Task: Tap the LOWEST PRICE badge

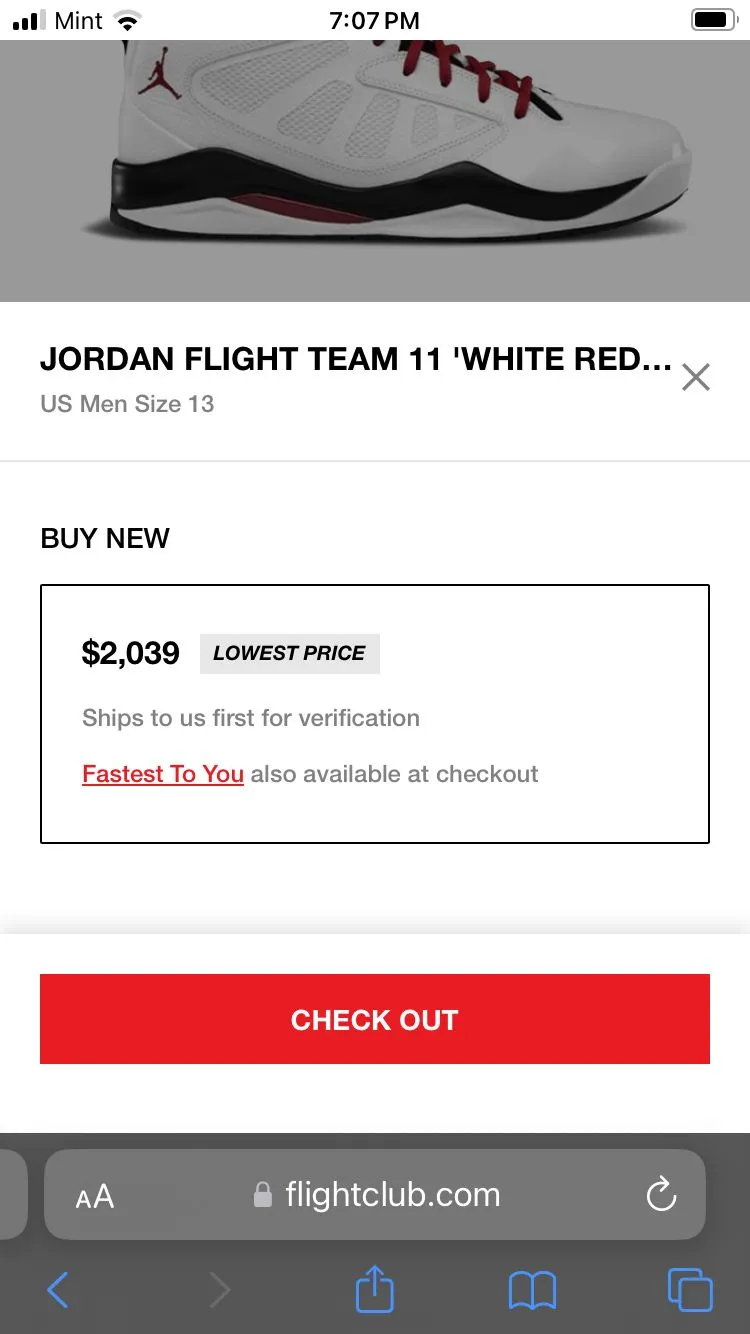Action: [x=289, y=653]
